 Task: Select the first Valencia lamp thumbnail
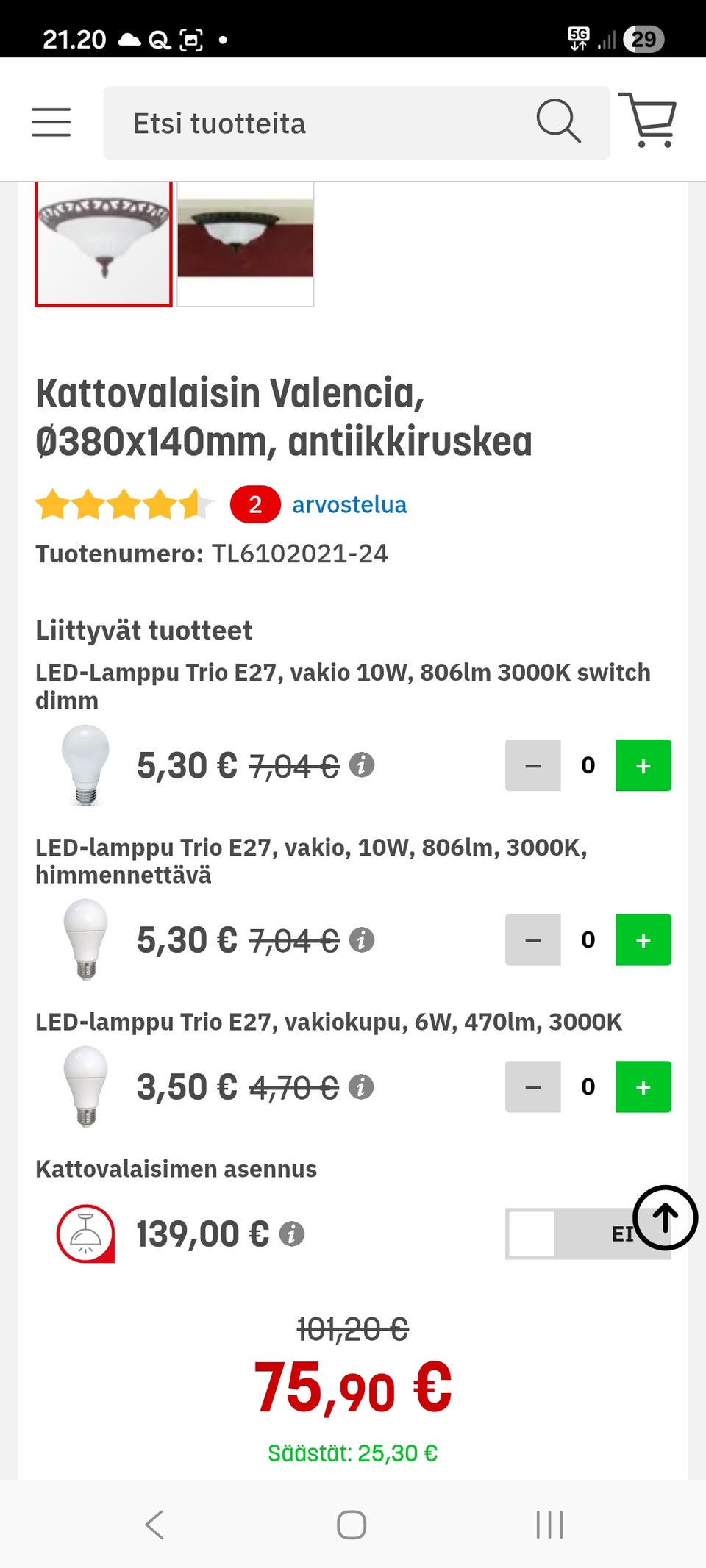[x=104, y=243]
